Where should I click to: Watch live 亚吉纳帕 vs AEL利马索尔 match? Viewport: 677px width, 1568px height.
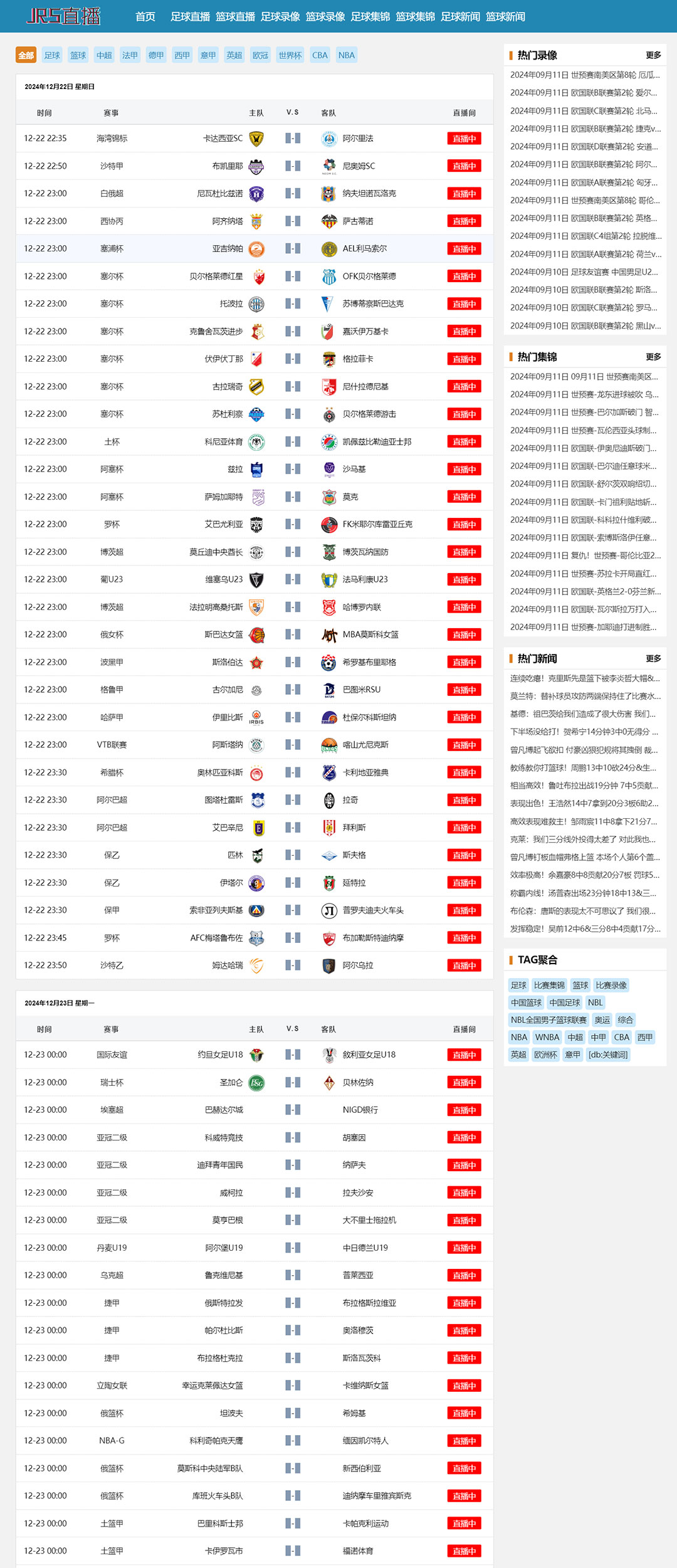464,249
